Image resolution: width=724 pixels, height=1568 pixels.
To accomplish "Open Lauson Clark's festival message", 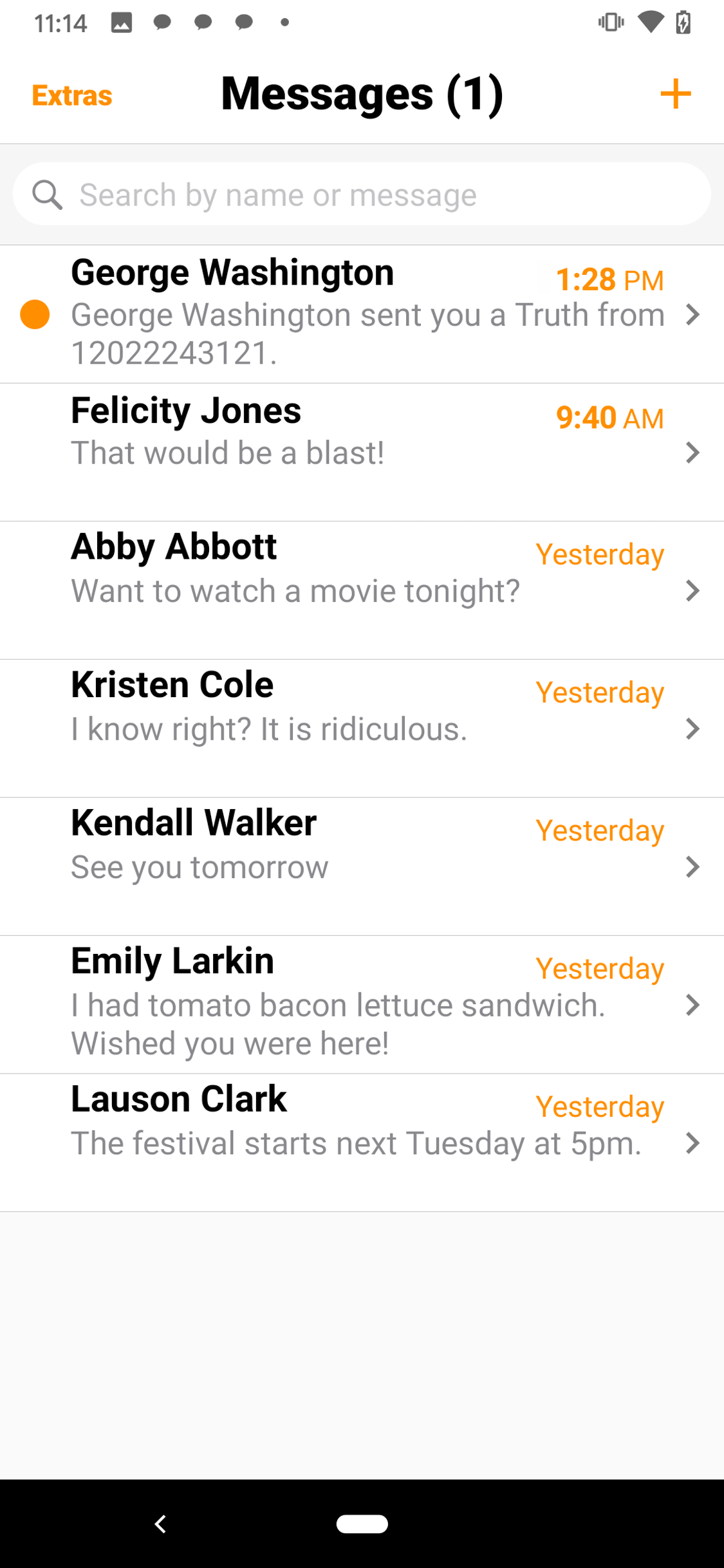I will click(362, 1142).
